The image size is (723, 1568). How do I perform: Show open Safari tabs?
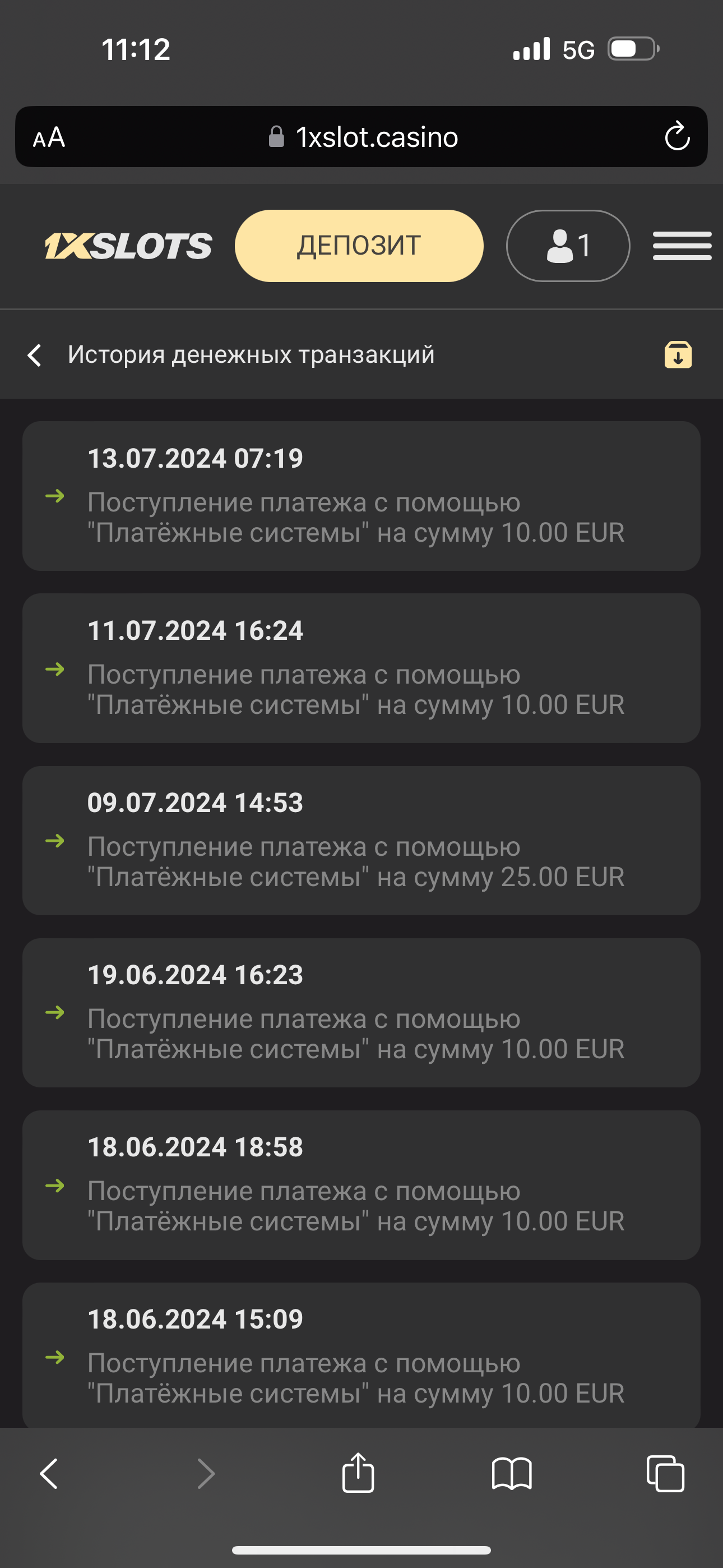point(665,1474)
